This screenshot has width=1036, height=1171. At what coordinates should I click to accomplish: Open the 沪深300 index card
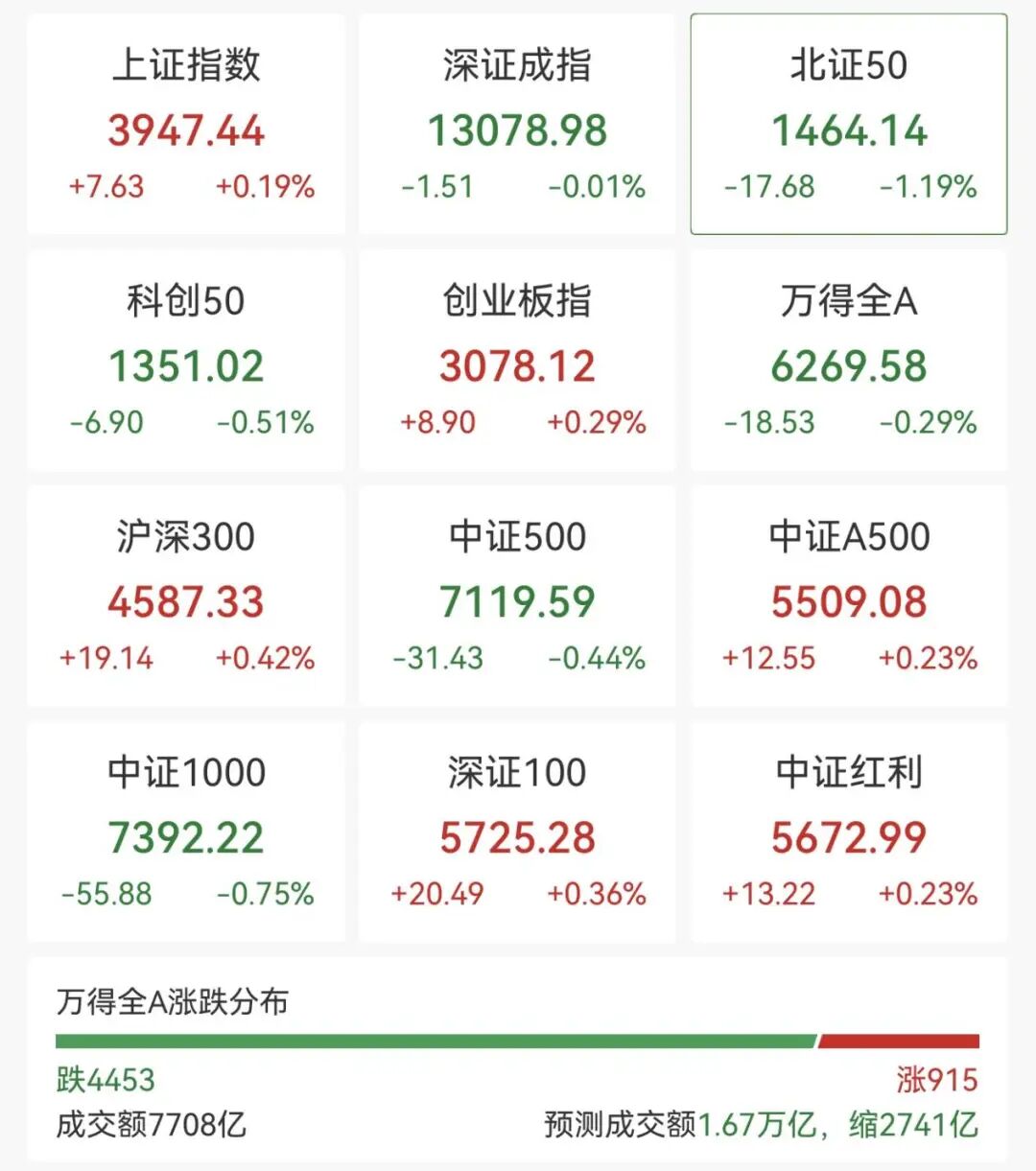pyautogui.click(x=186, y=597)
